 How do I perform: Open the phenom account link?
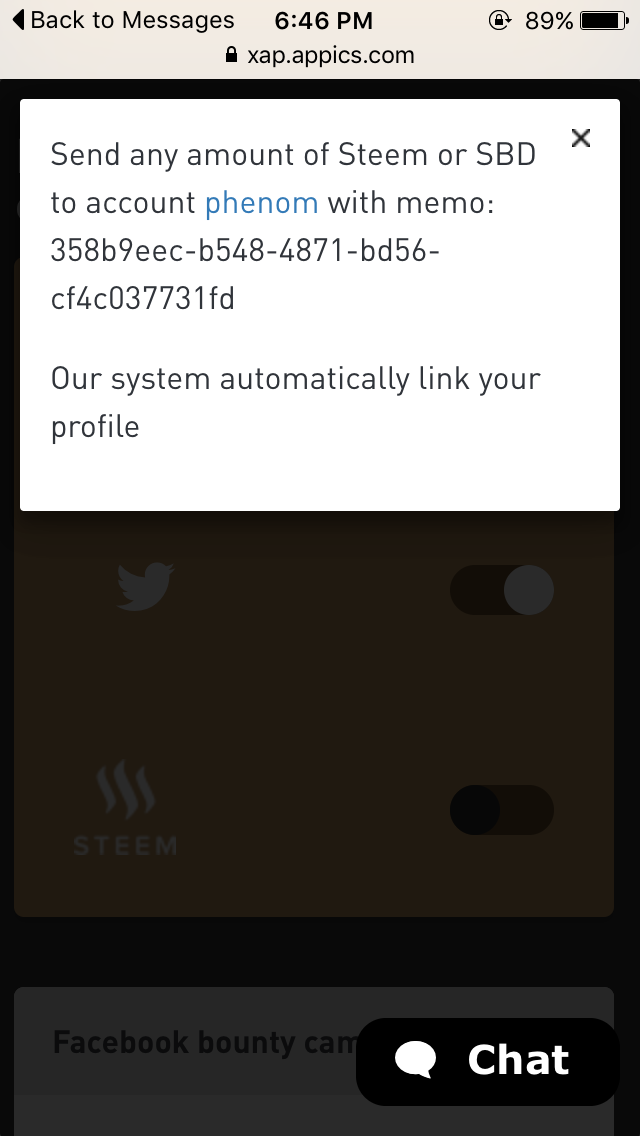(x=262, y=203)
